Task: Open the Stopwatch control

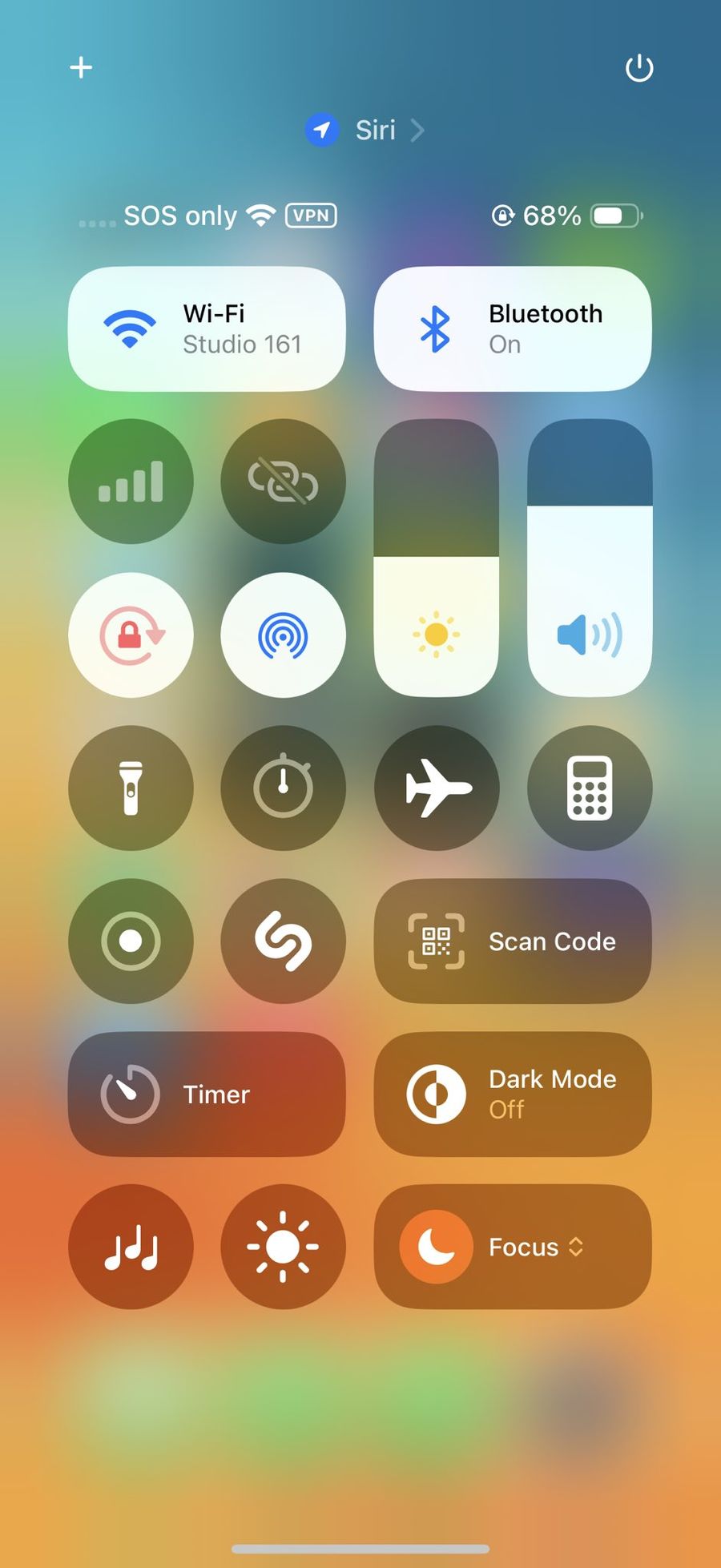Action: click(x=283, y=788)
